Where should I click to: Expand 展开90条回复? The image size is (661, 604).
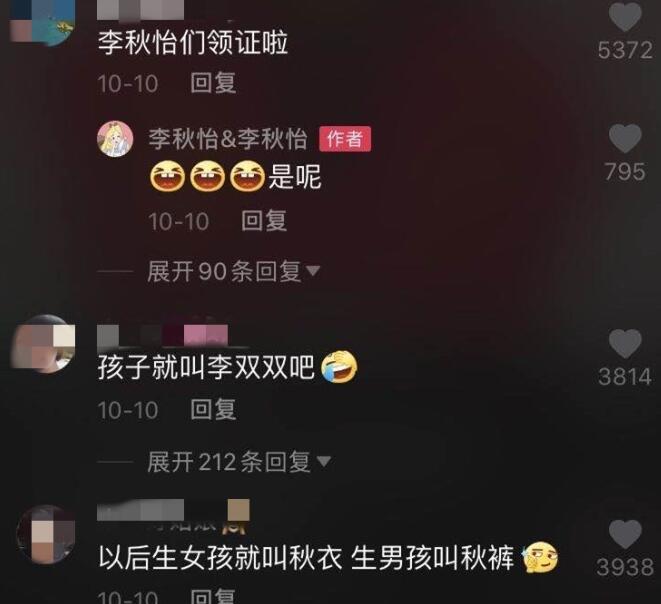click(x=233, y=271)
